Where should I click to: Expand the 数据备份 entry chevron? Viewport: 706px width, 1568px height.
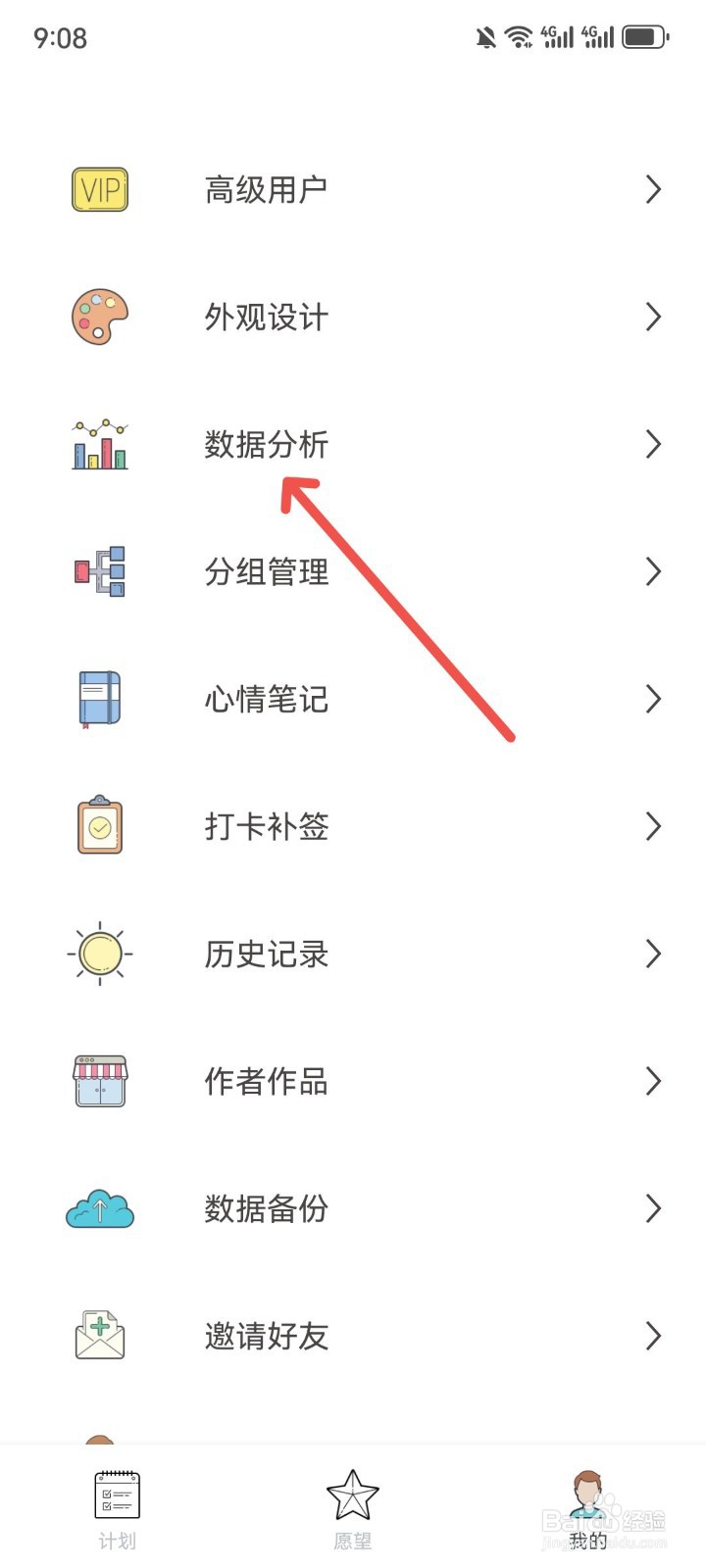click(654, 1208)
